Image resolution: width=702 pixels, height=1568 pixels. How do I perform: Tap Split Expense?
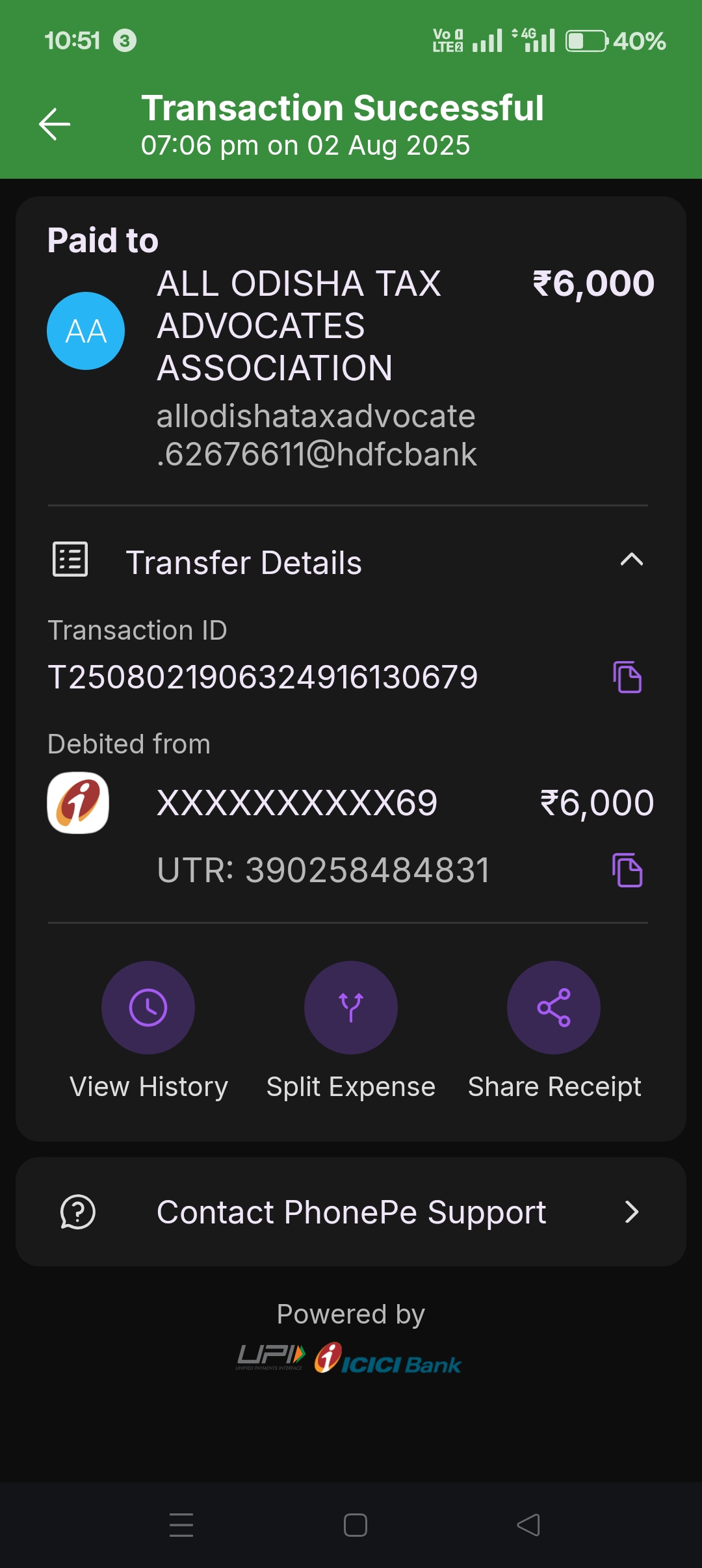(x=351, y=1008)
